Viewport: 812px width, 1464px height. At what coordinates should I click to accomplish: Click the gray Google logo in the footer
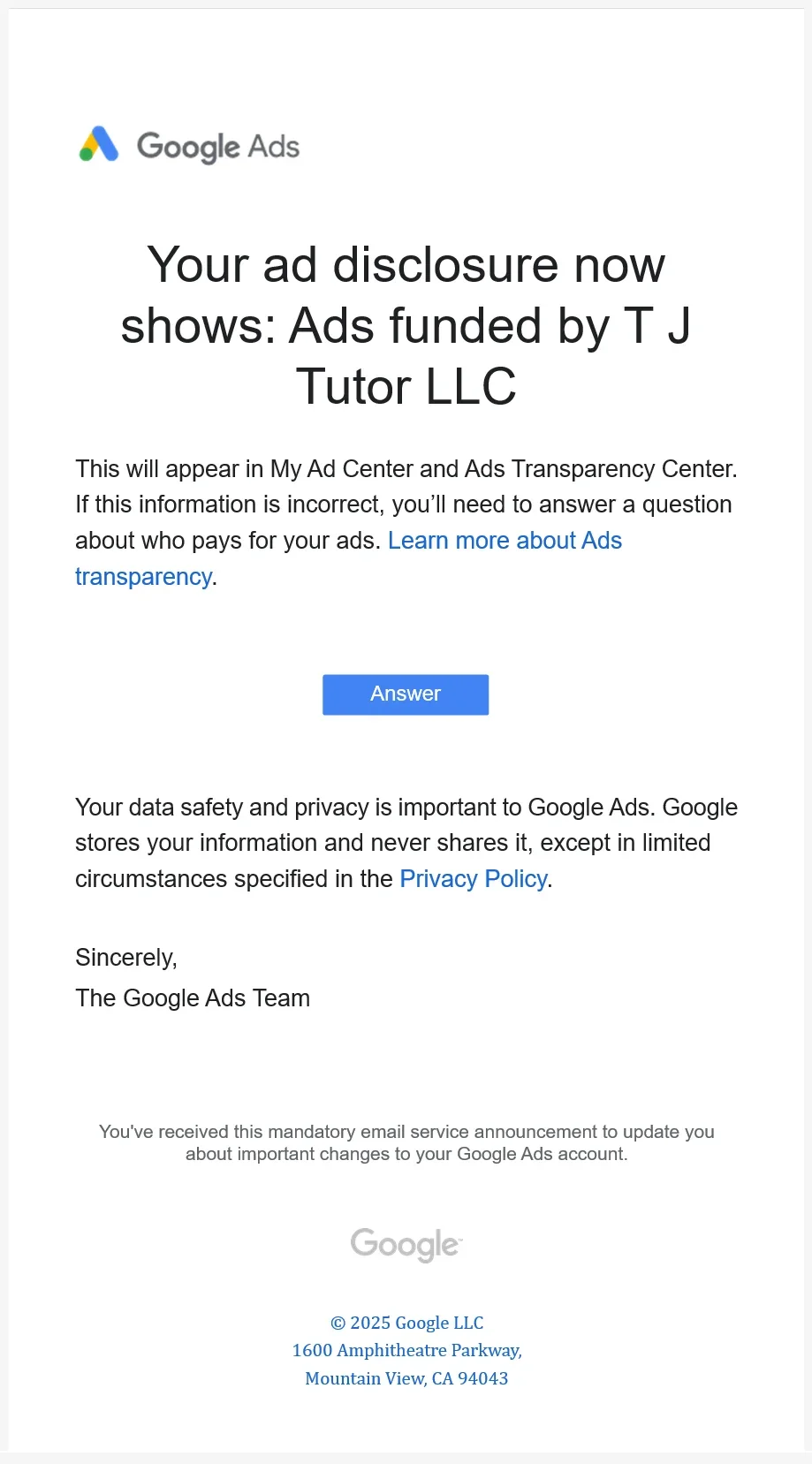click(x=405, y=1244)
